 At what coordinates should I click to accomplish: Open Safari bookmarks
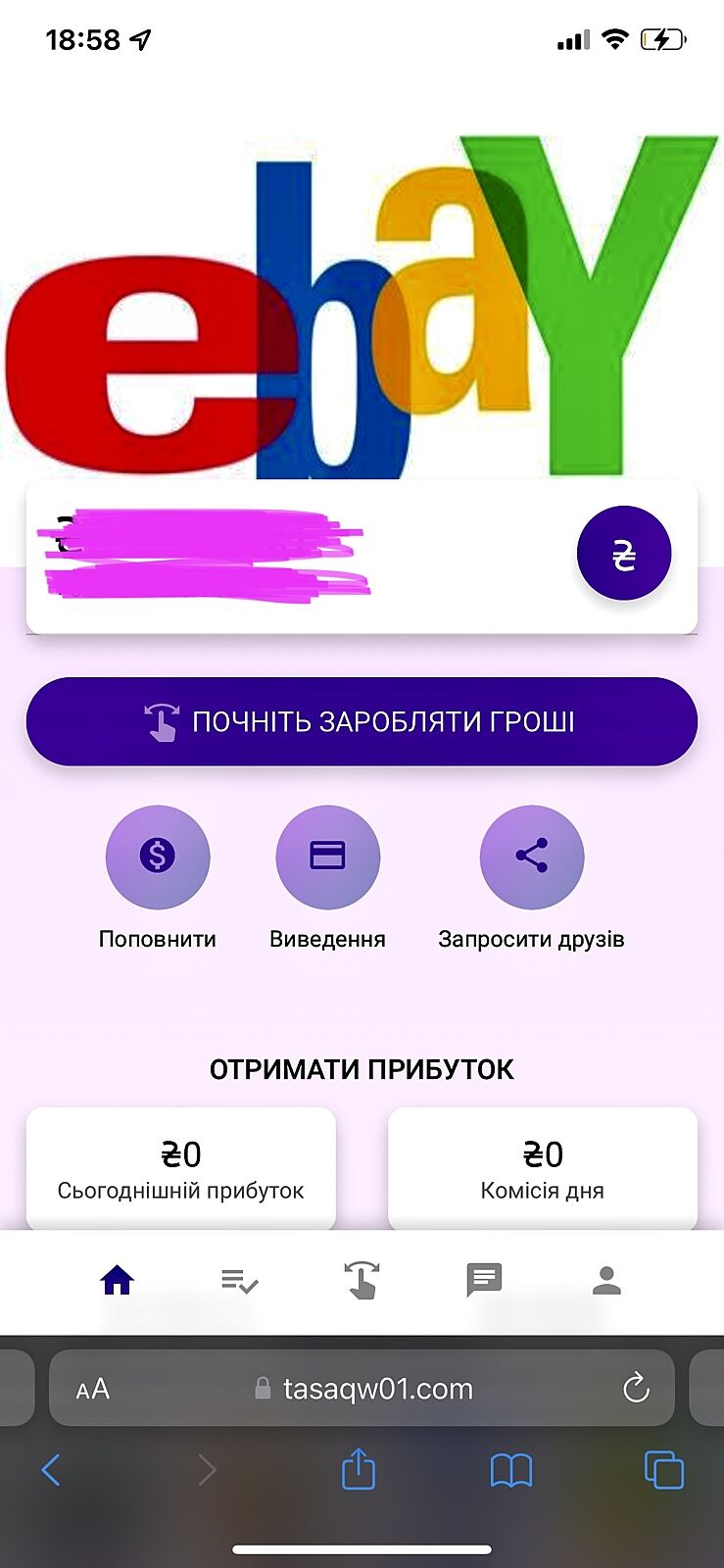tap(510, 1470)
